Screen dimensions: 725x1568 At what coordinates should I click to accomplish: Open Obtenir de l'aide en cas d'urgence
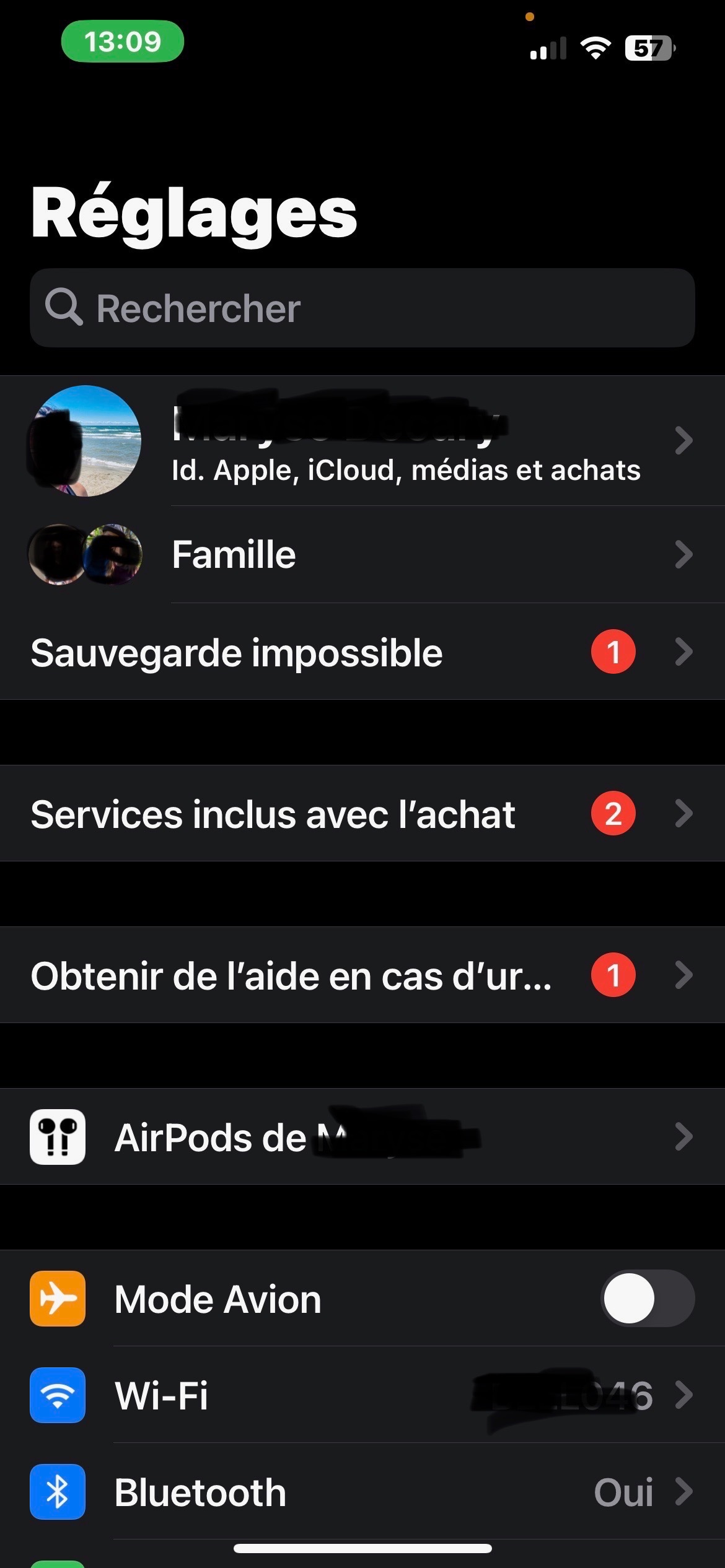tap(362, 975)
